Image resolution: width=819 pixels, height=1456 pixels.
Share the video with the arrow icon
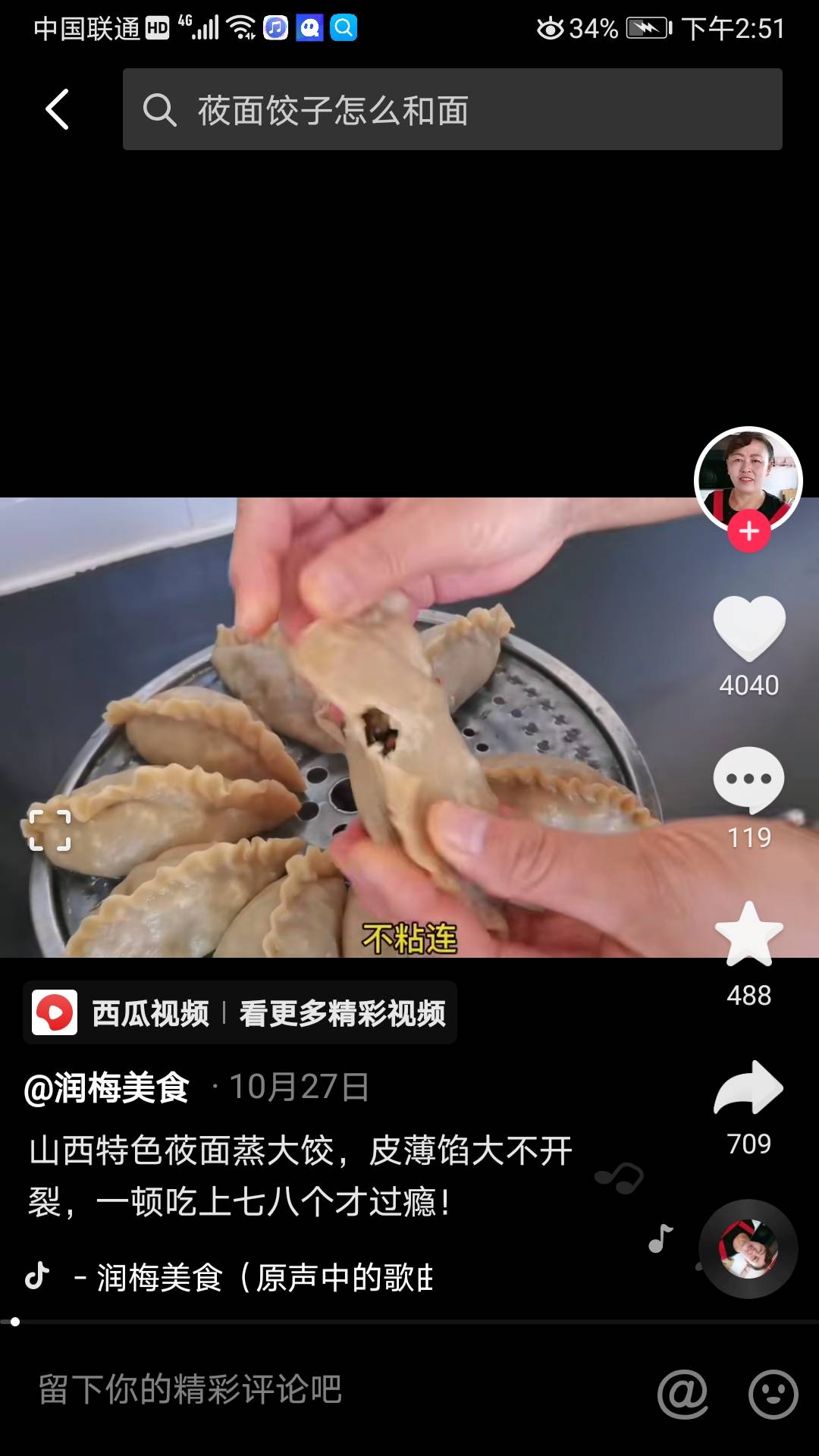pos(749,1087)
